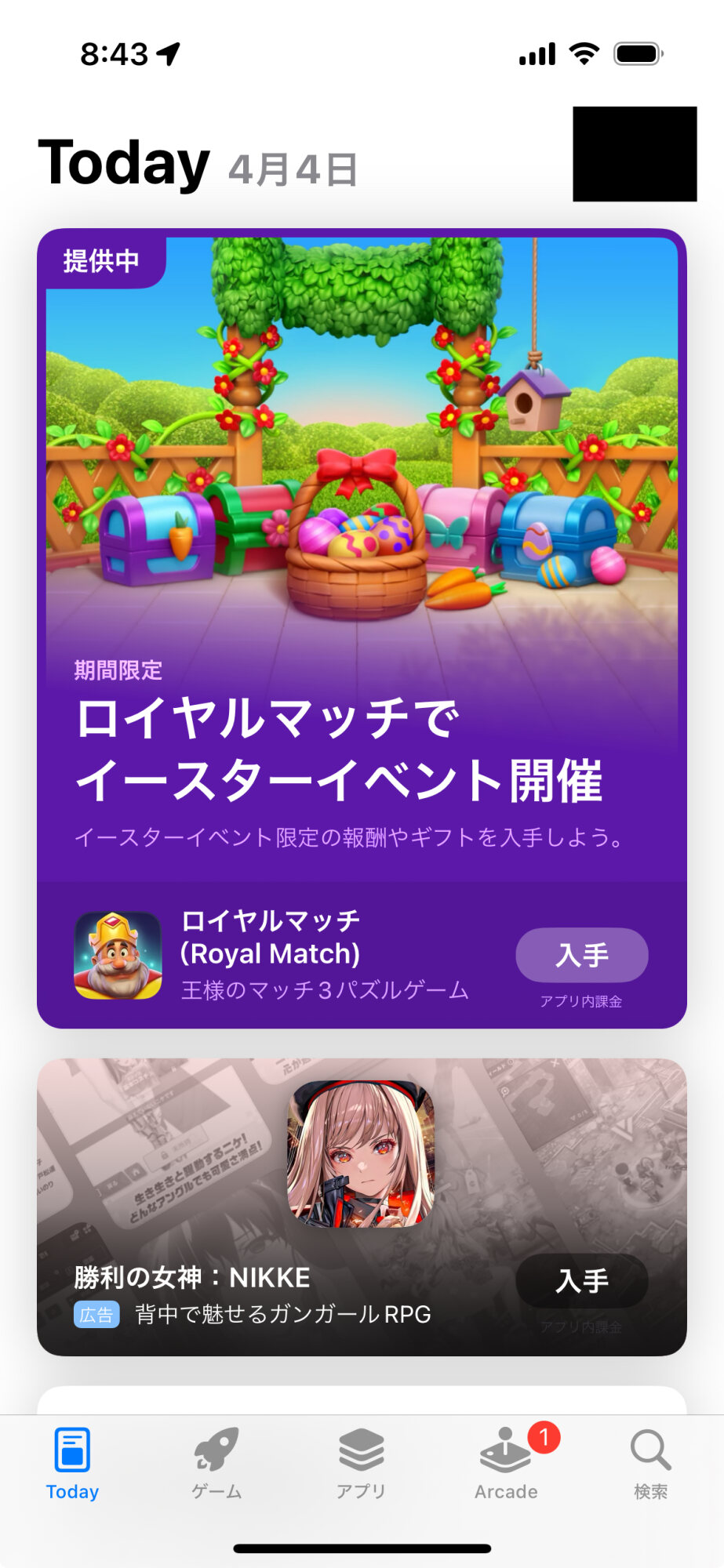Get the Royal Match app
The height and width of the screenshot is (1568, 724).
click(581, 955)
